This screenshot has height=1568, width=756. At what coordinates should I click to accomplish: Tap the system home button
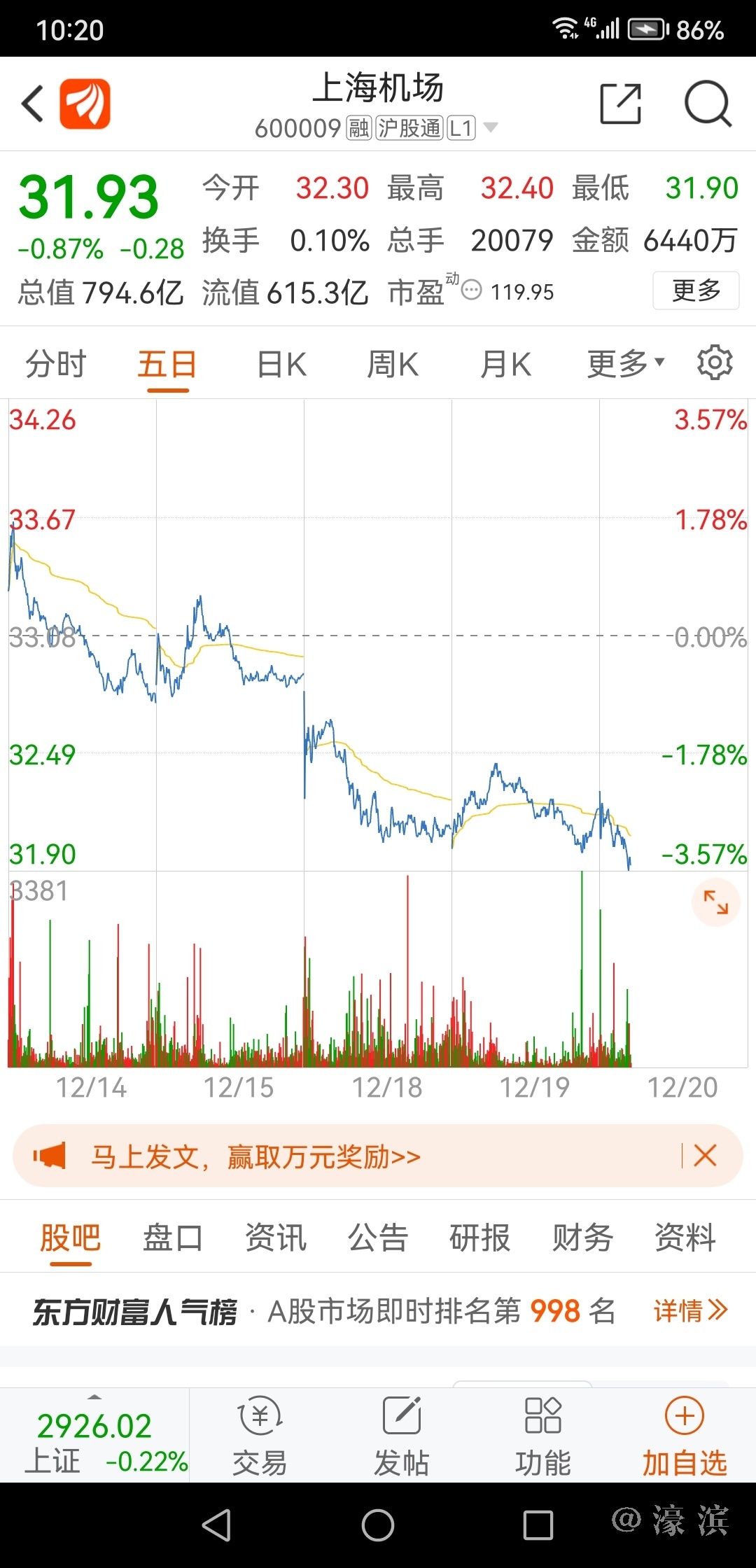click(x=378, y=1525)
